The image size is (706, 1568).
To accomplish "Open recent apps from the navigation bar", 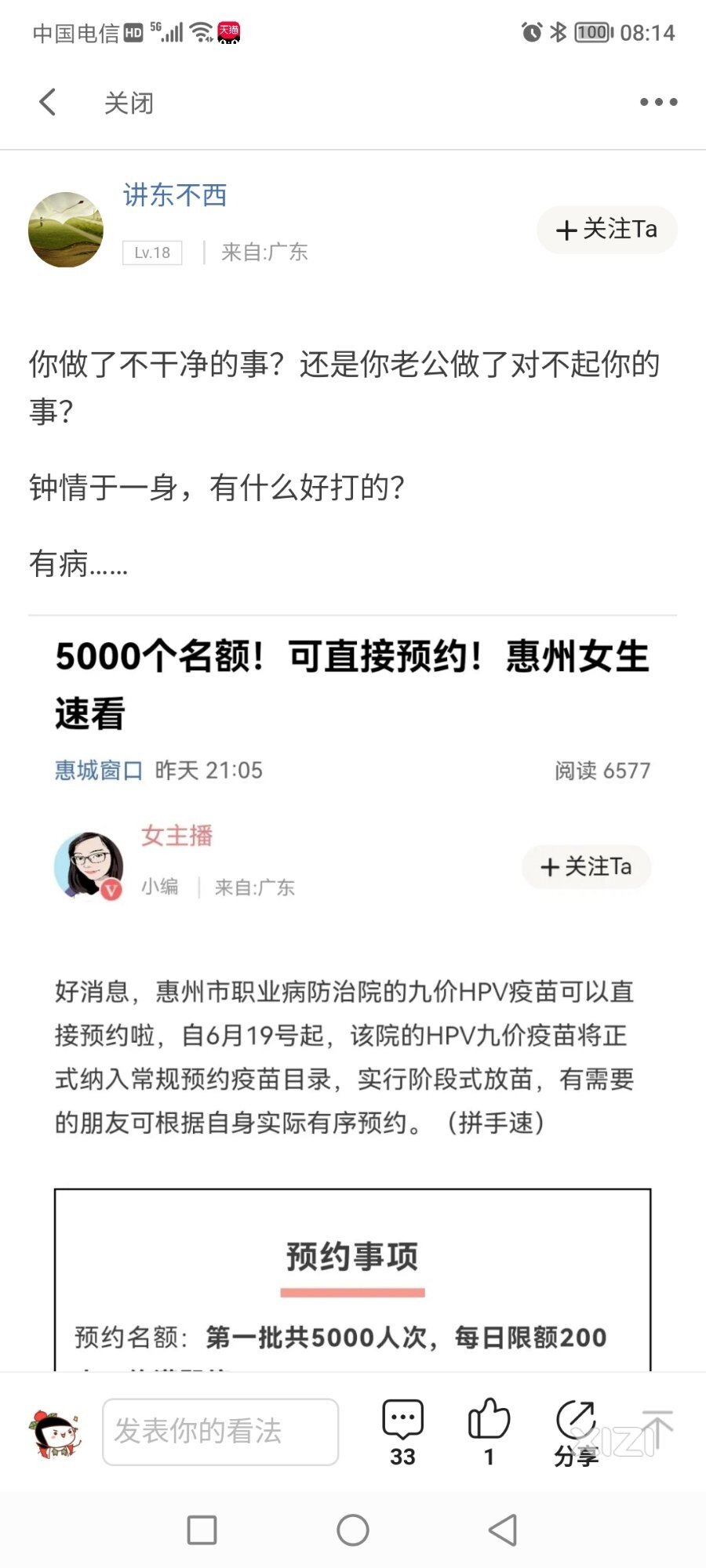I will [202, 1530].
